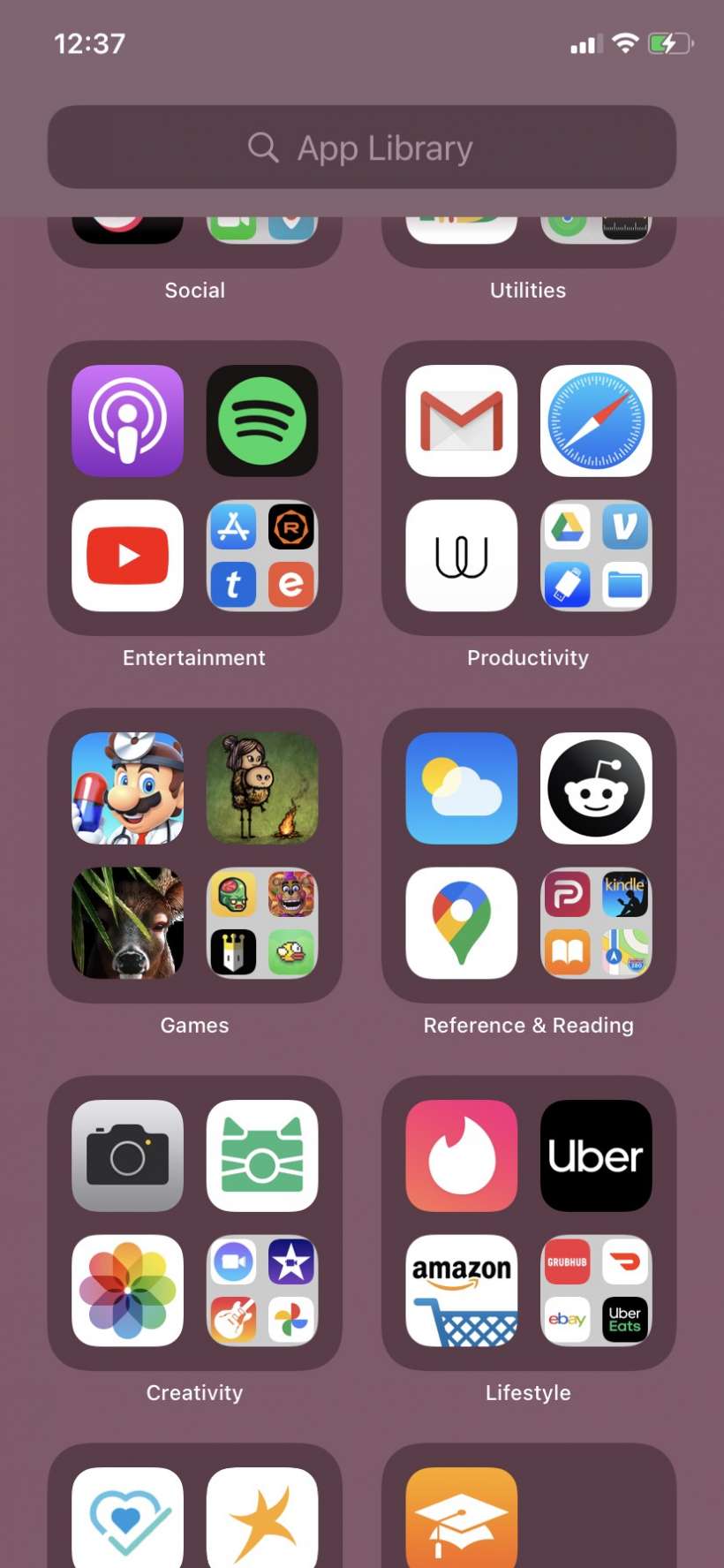Viewport: 724px width, 1568px height.
Task: Open the Don't Starve game
Action: [262, 788]
